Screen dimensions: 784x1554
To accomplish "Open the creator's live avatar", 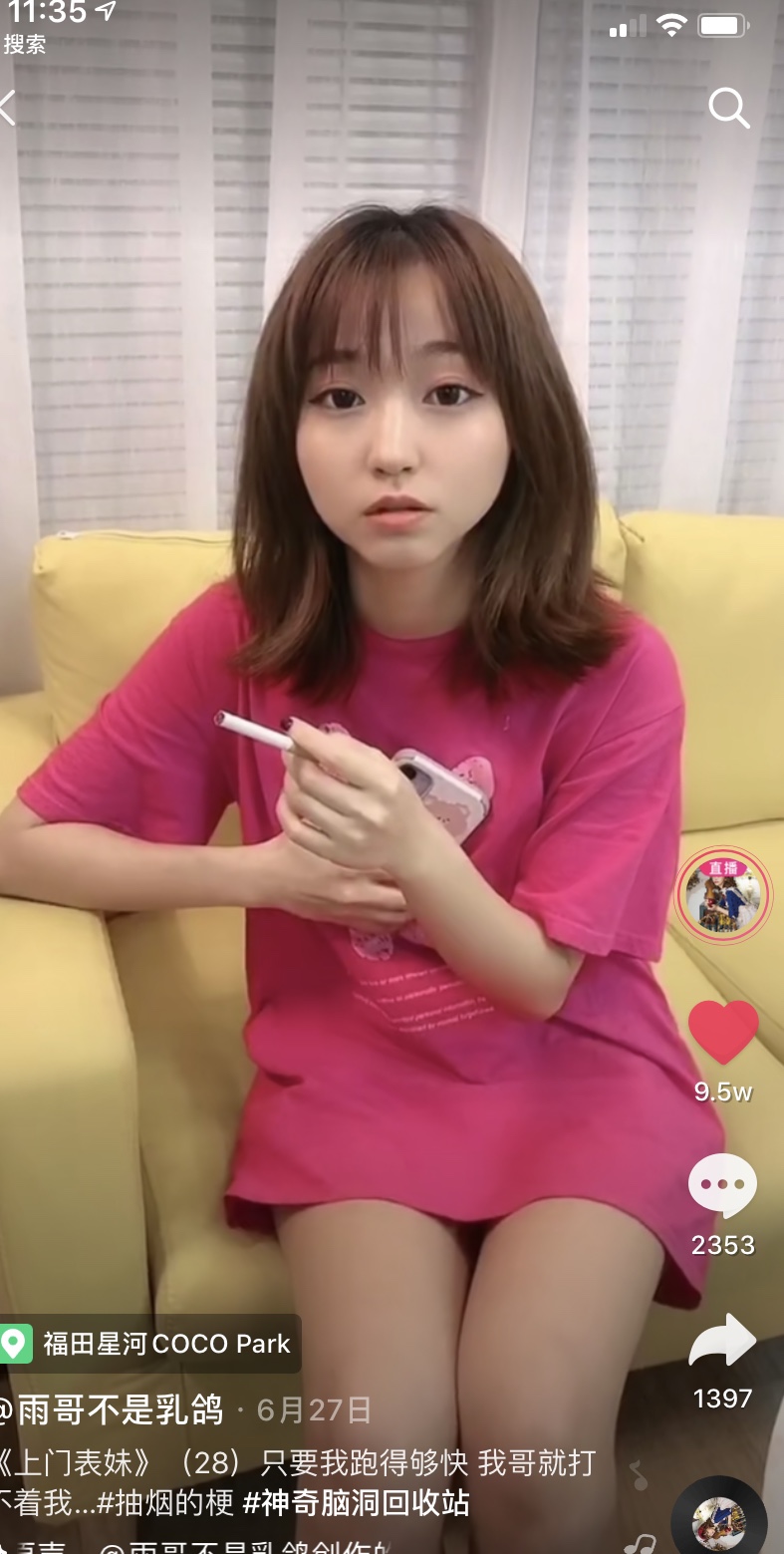I will pos(723,895).
